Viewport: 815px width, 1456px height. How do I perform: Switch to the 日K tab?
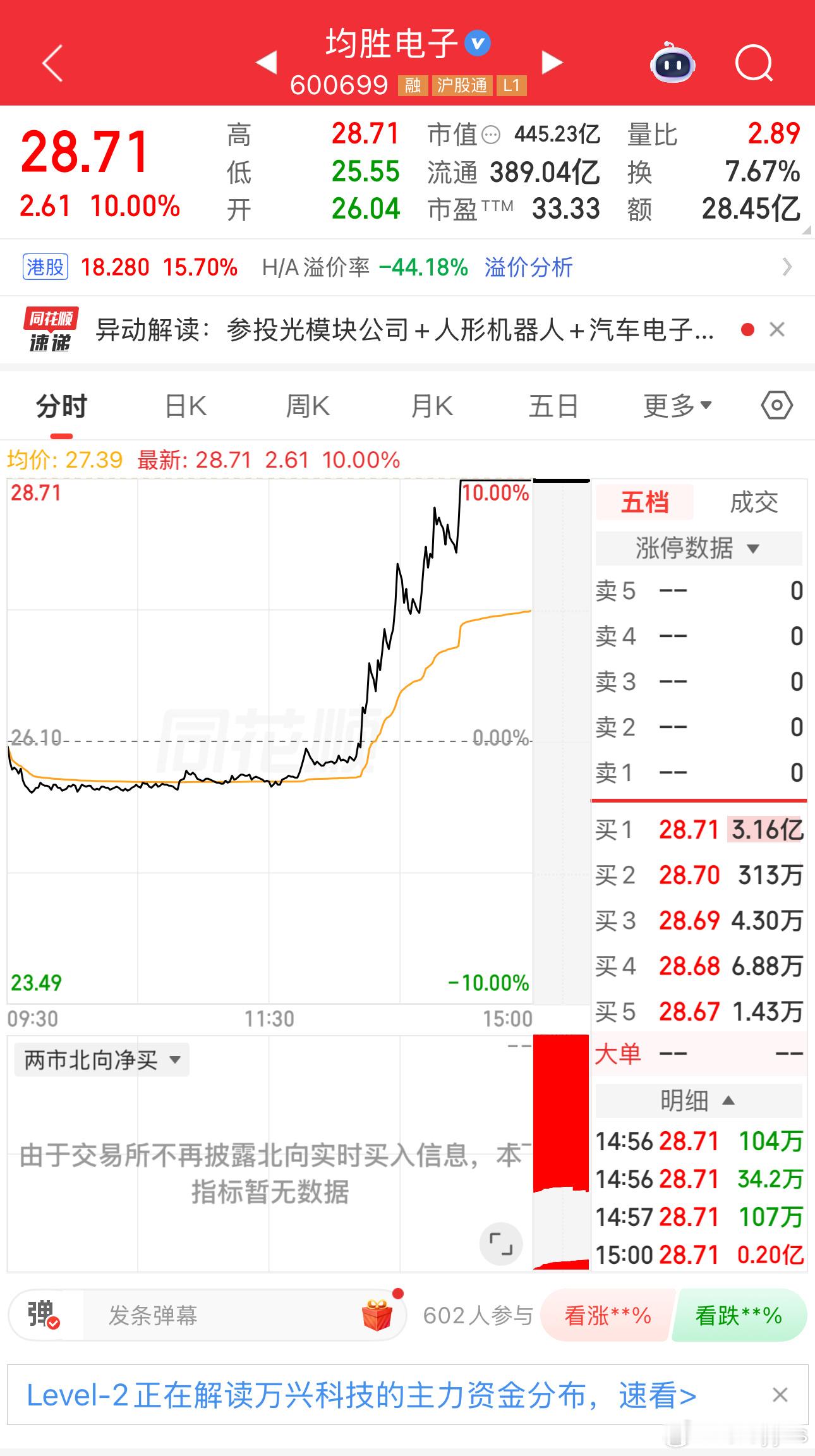click(183, 405)
